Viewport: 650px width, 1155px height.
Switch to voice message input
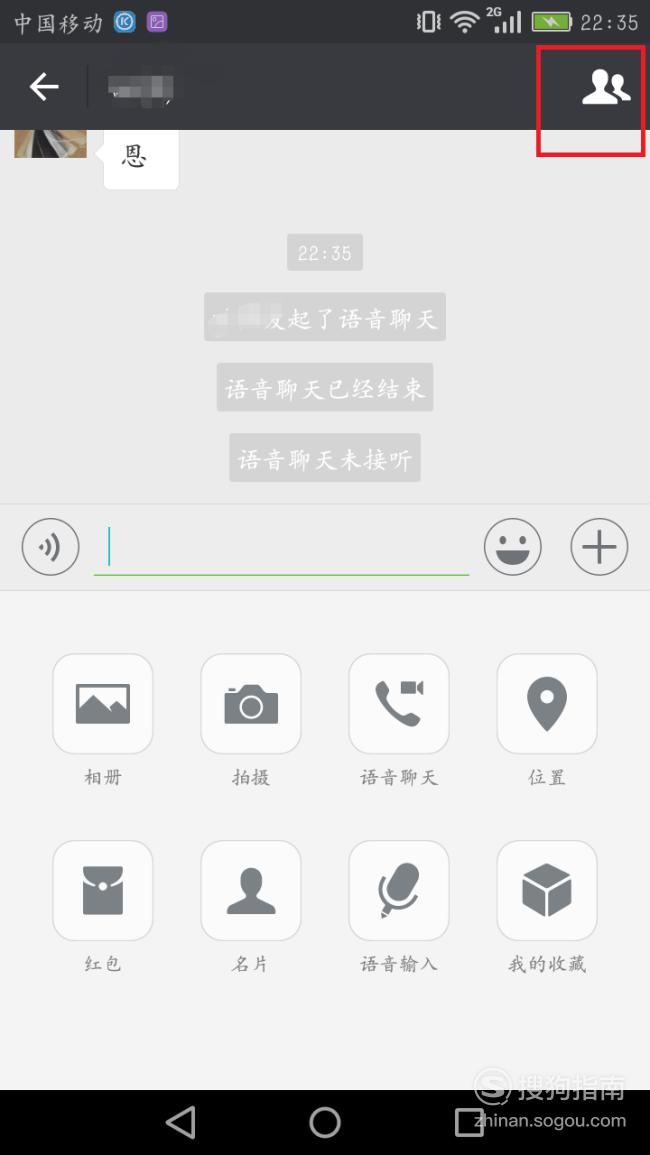50,547
